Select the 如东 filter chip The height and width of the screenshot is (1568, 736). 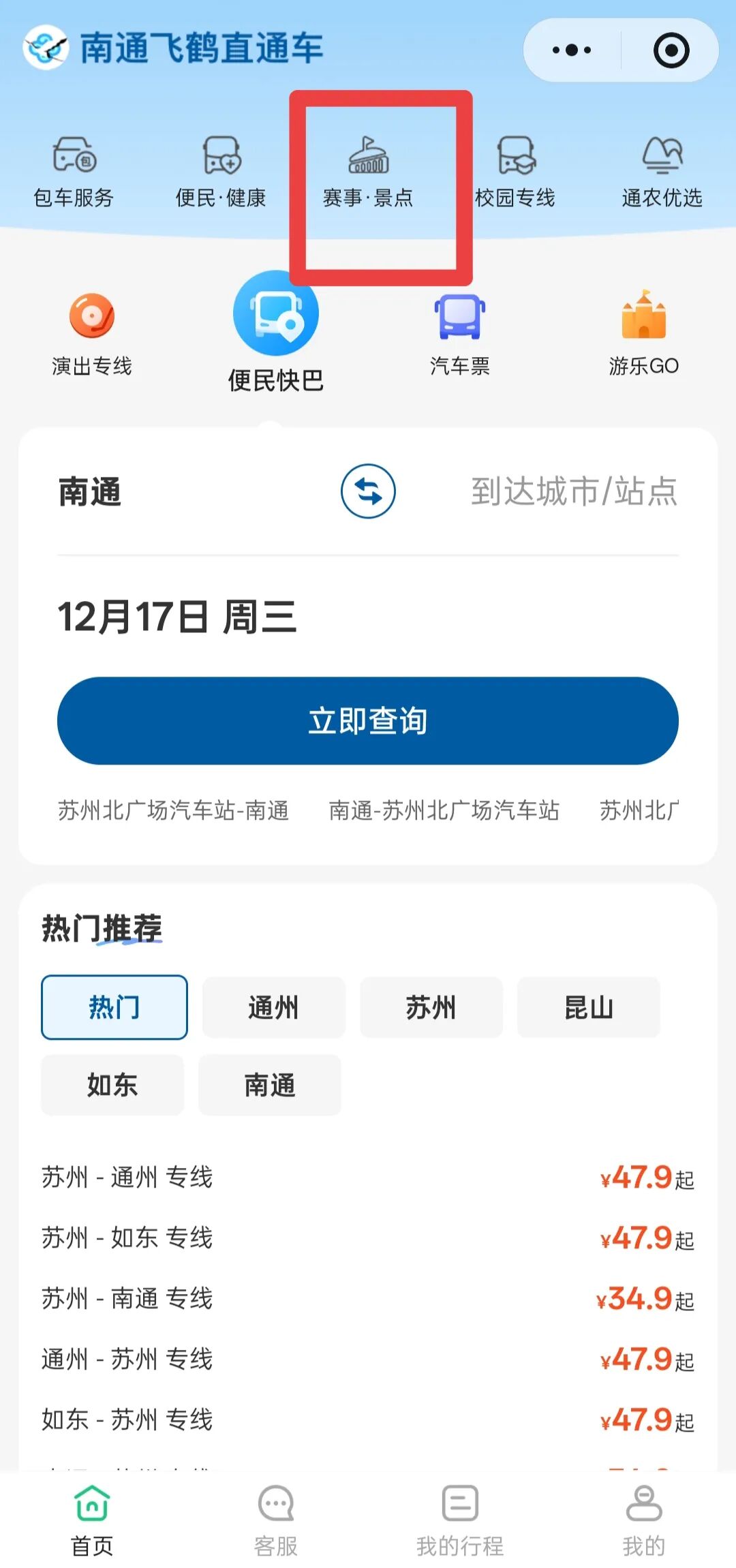point(112,1086)
